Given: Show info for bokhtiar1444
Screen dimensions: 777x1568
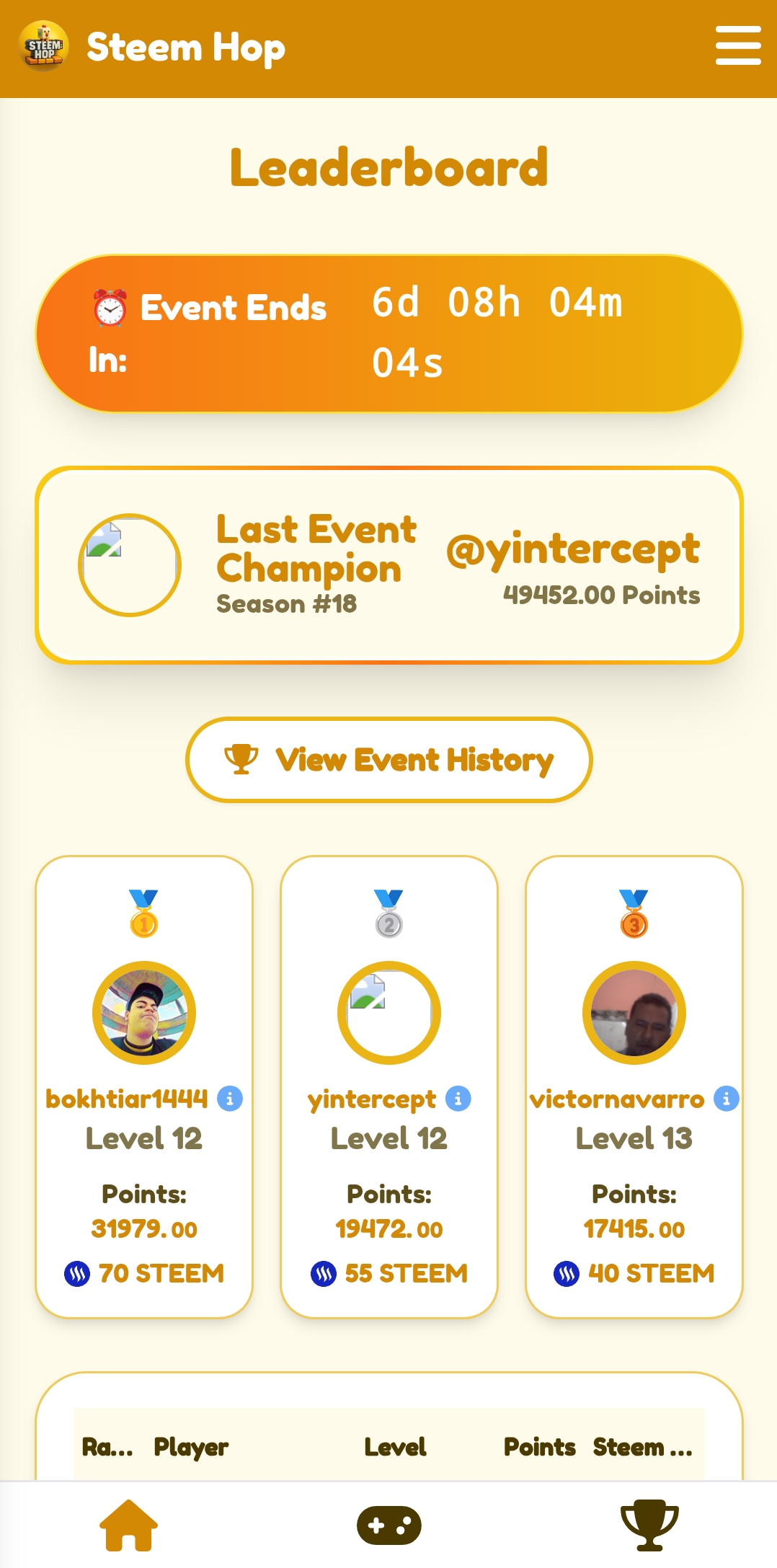Looking at the screenshot, I should (230, 1099).
